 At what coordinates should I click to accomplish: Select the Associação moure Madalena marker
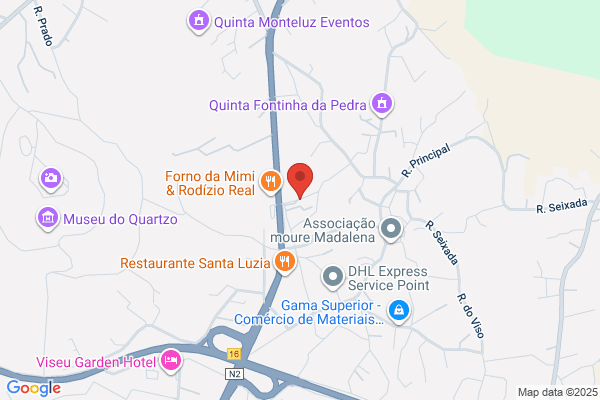391,229
